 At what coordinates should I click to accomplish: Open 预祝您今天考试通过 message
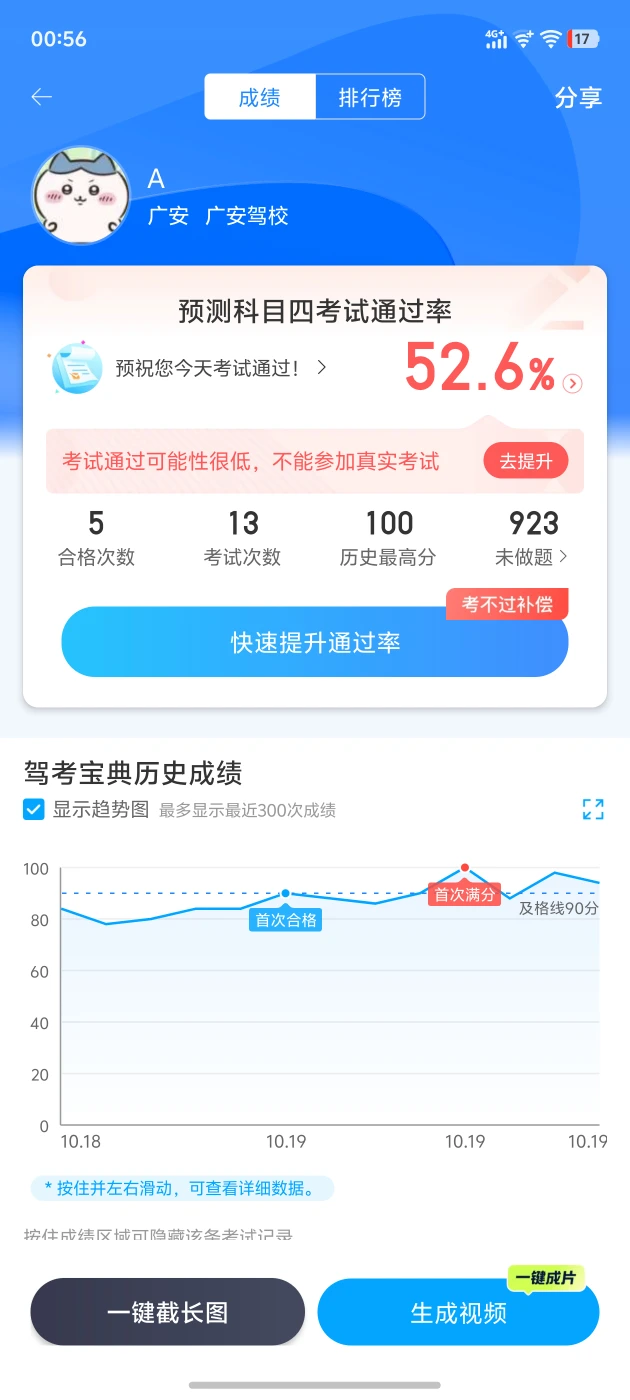[x=220, y=368]
